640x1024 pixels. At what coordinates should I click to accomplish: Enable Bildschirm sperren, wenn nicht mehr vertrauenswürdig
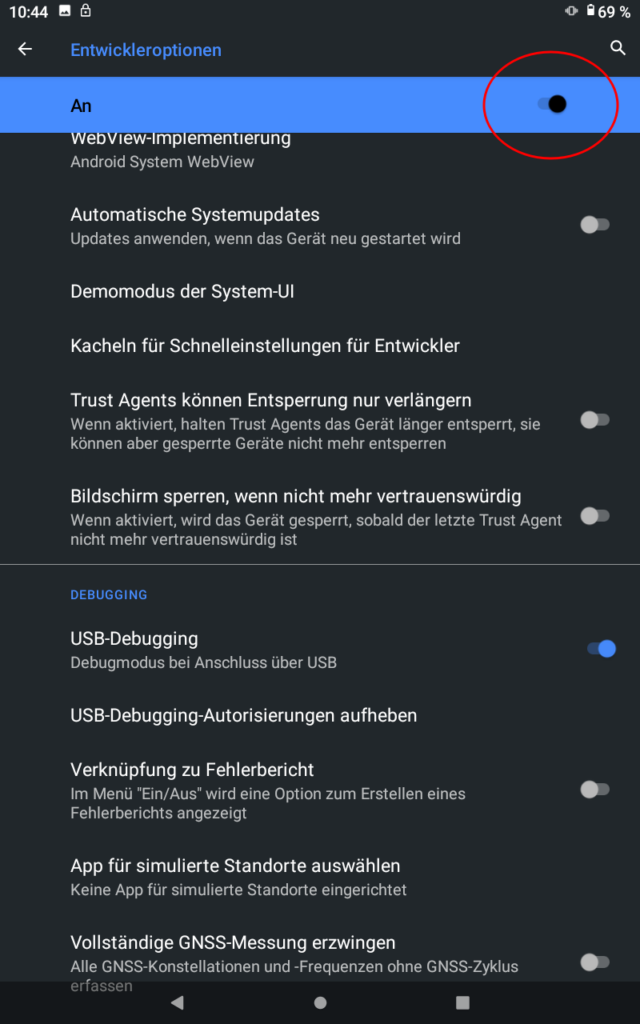click(x=595, y=516)
